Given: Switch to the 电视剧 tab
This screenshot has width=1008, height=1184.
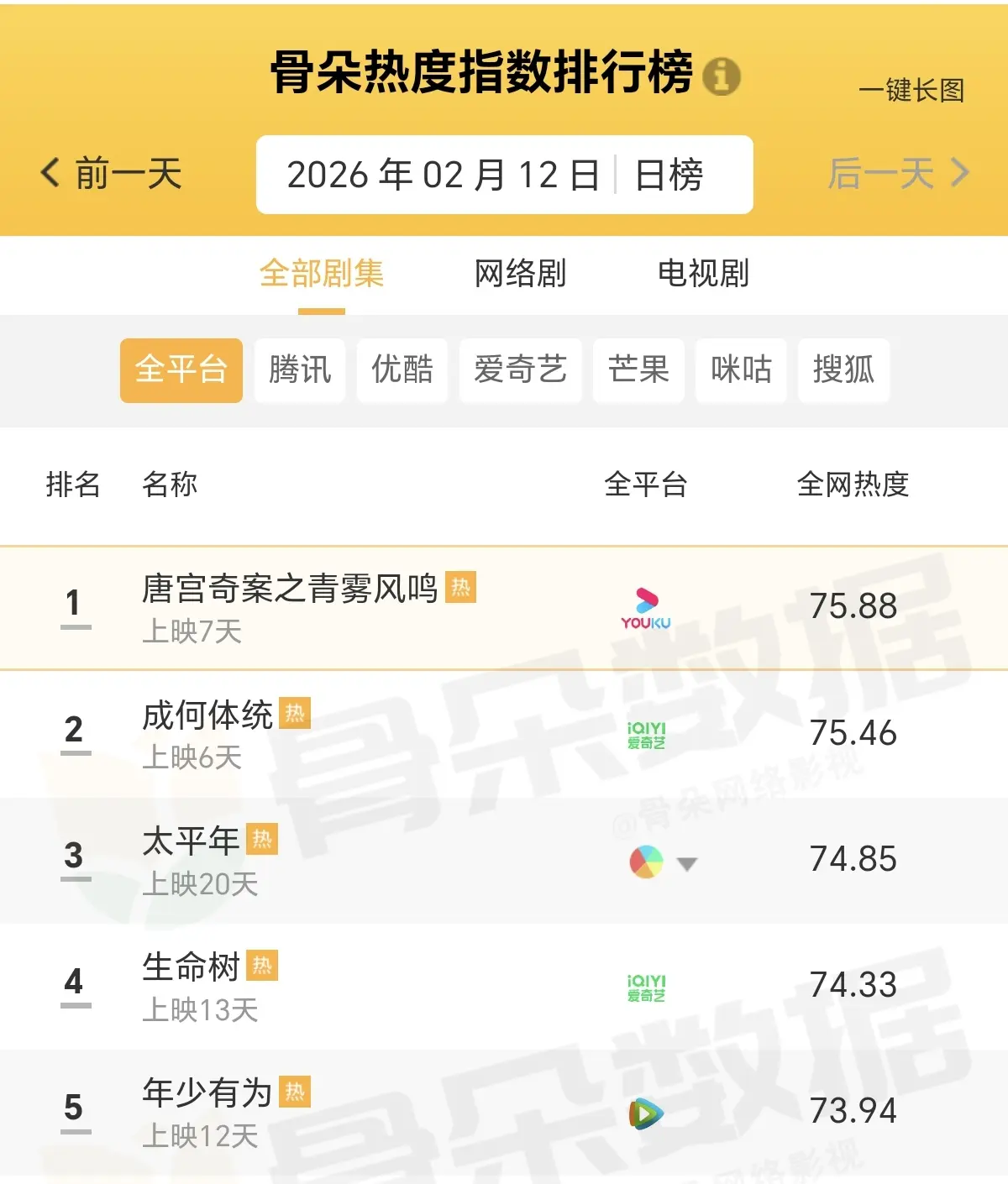Looking at the screenshot, I should tap(703, 274).
